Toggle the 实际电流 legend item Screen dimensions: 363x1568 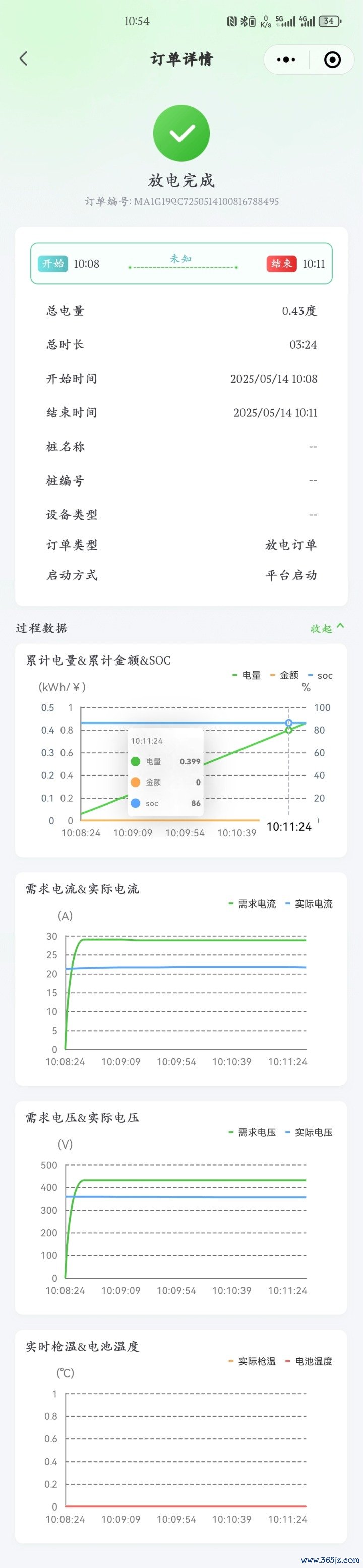pyautogui.click(x=310, y=904)
